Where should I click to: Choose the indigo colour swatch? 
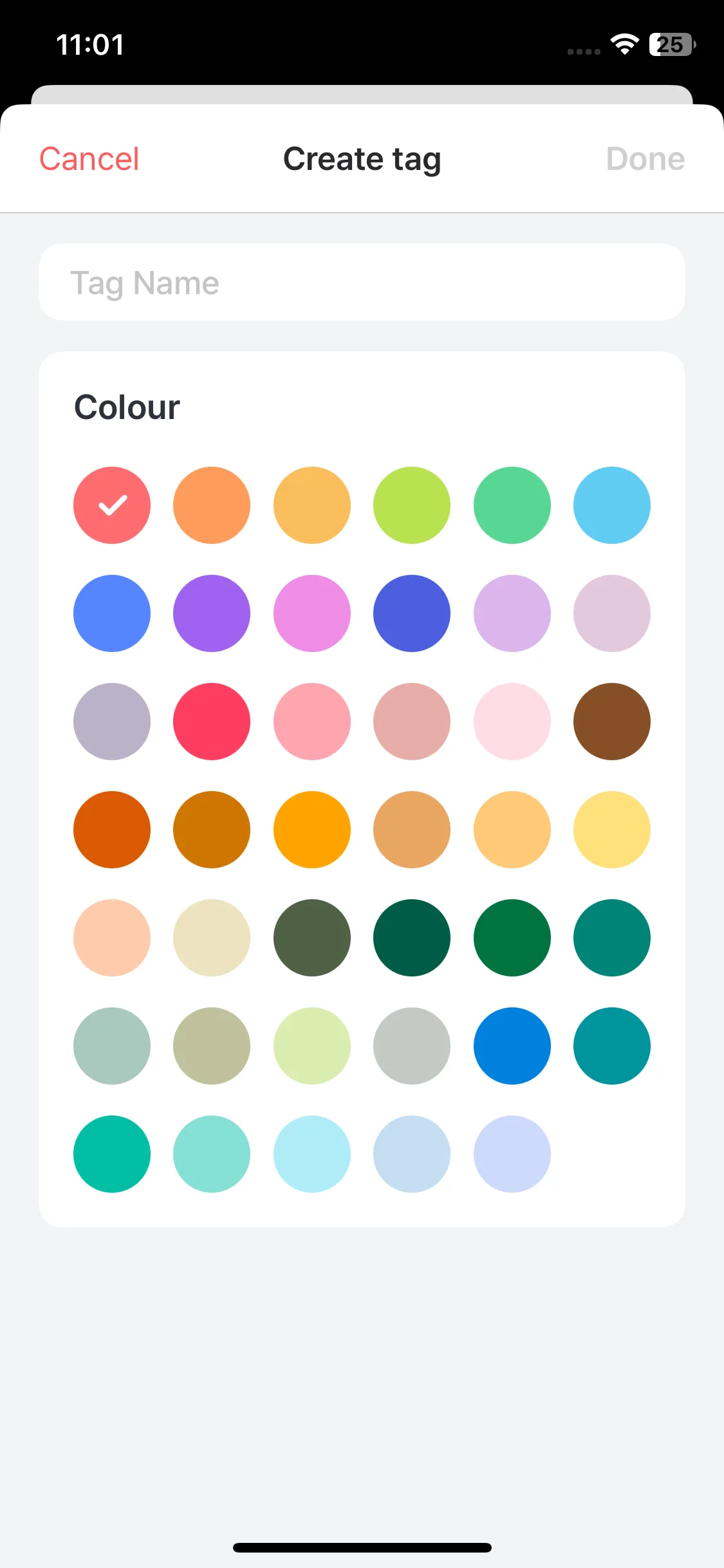point(412,613)
